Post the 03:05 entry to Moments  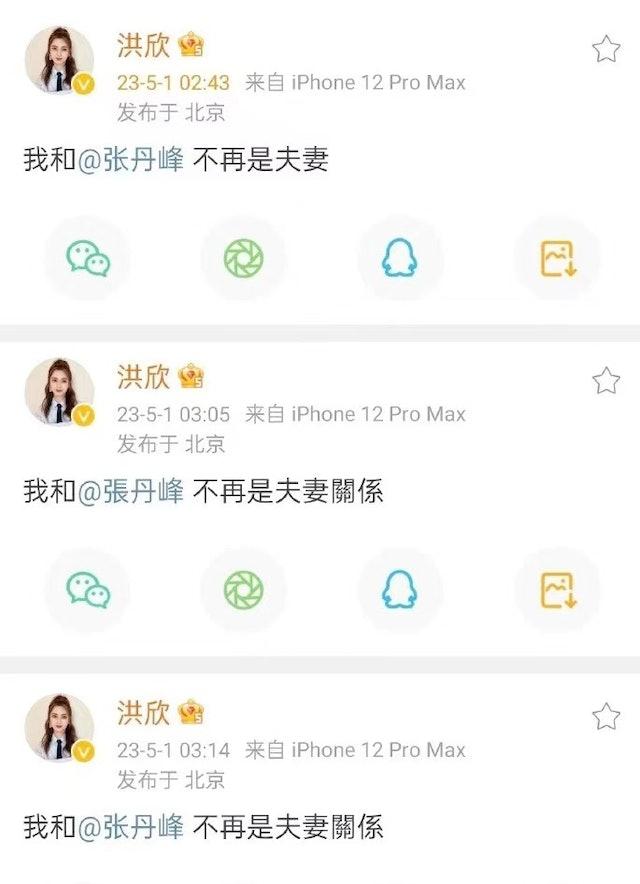[x=244, y=590]
